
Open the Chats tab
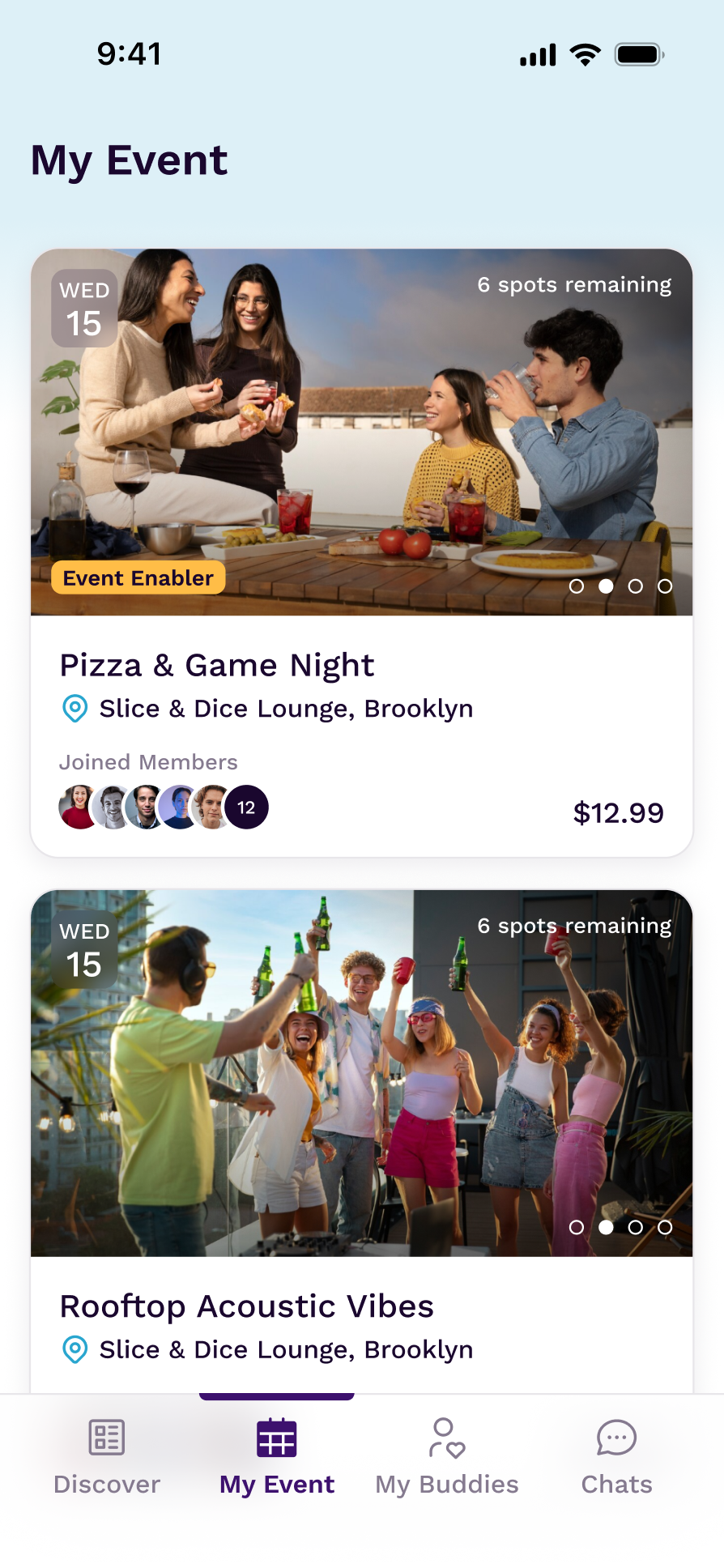click(616, 1456)
